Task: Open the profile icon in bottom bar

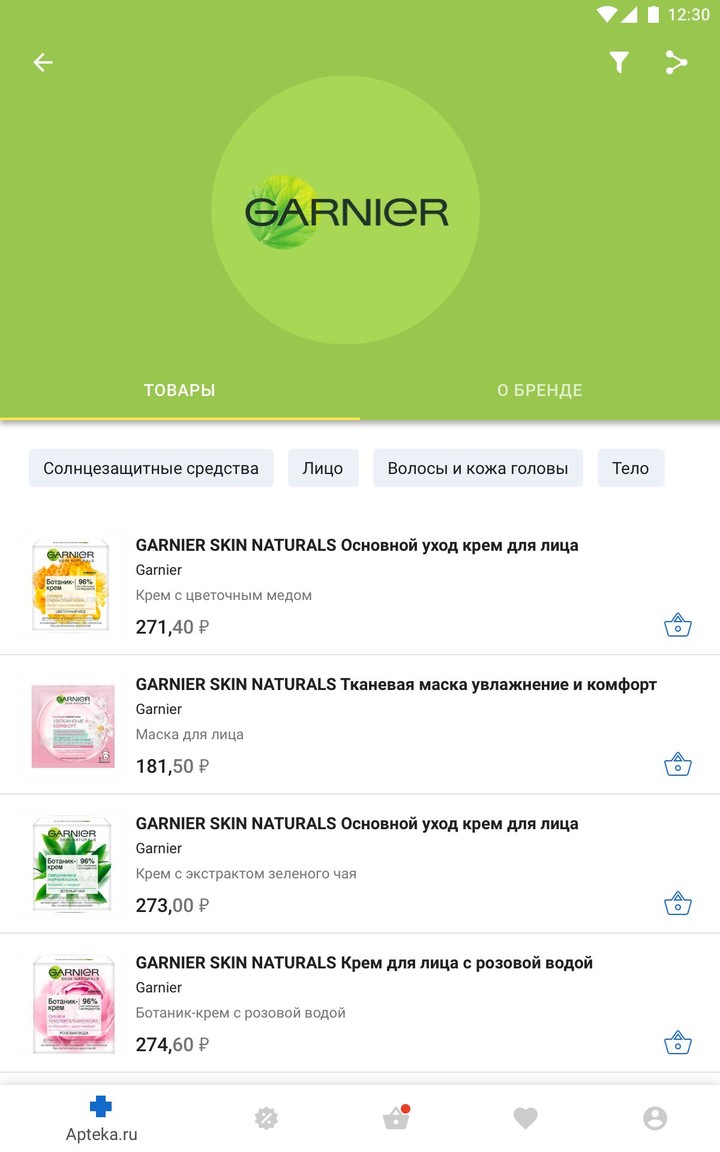Action: pyautogui.click(x=655, y=1117)
